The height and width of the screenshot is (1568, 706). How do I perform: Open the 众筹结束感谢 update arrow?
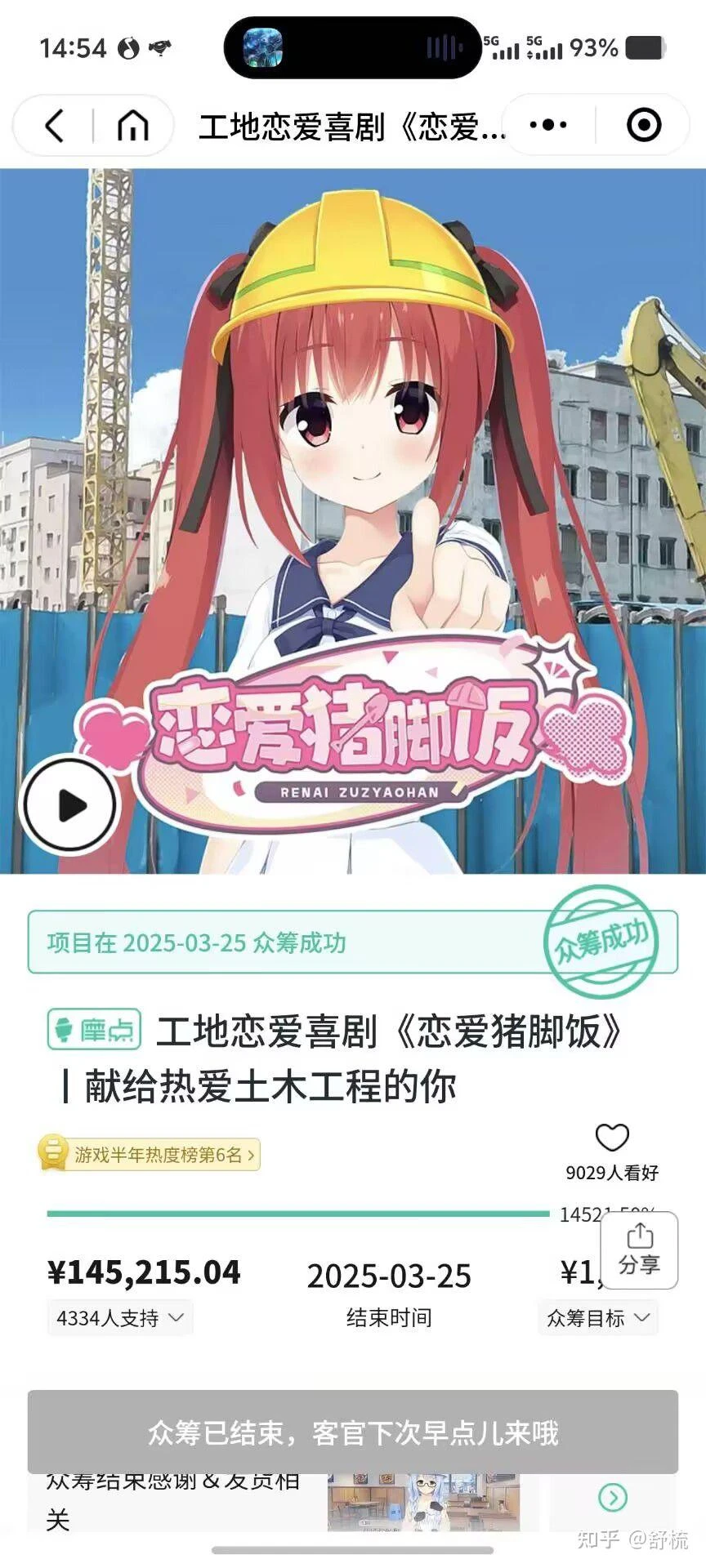click(613, 1497)
